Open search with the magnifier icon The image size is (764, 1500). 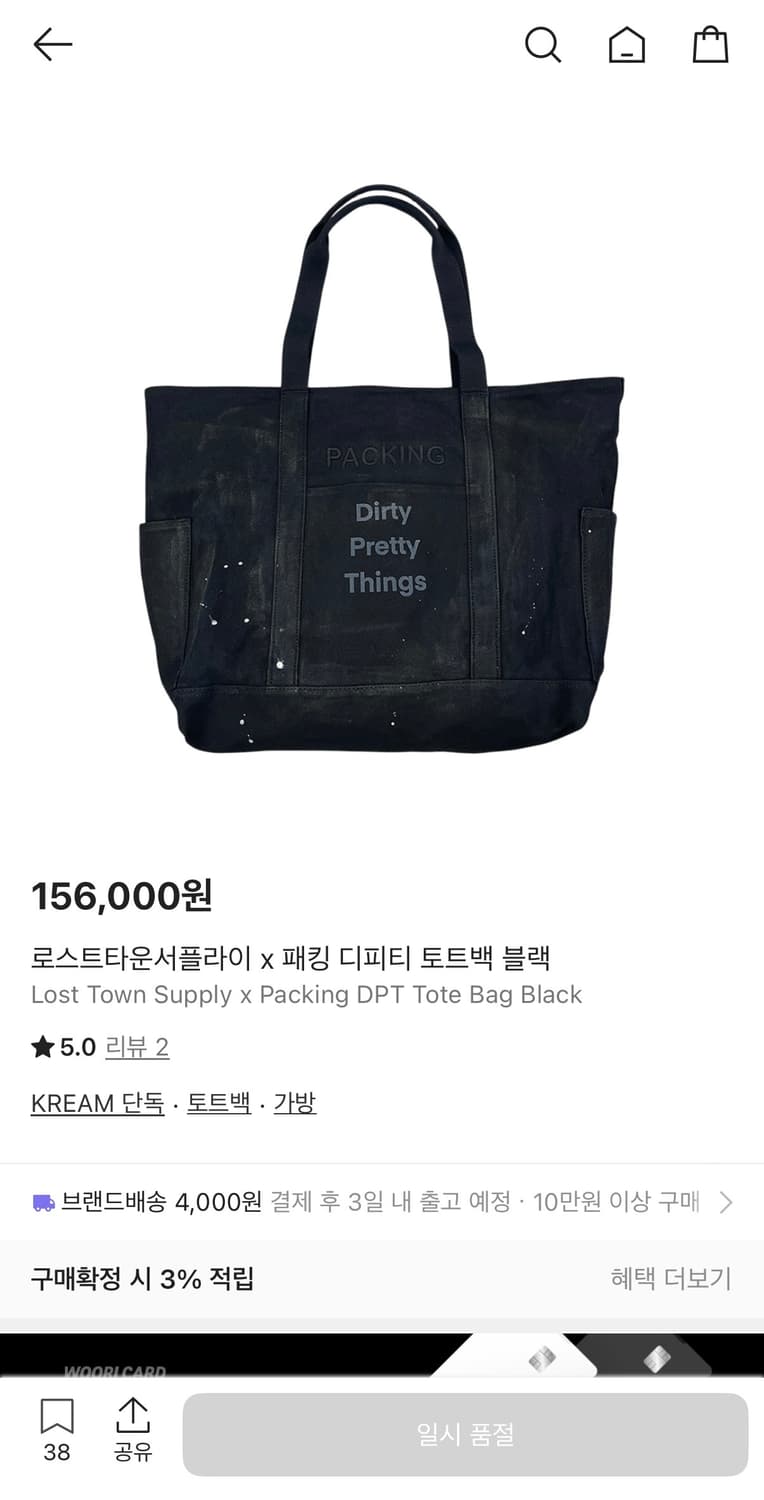(543, 44)
